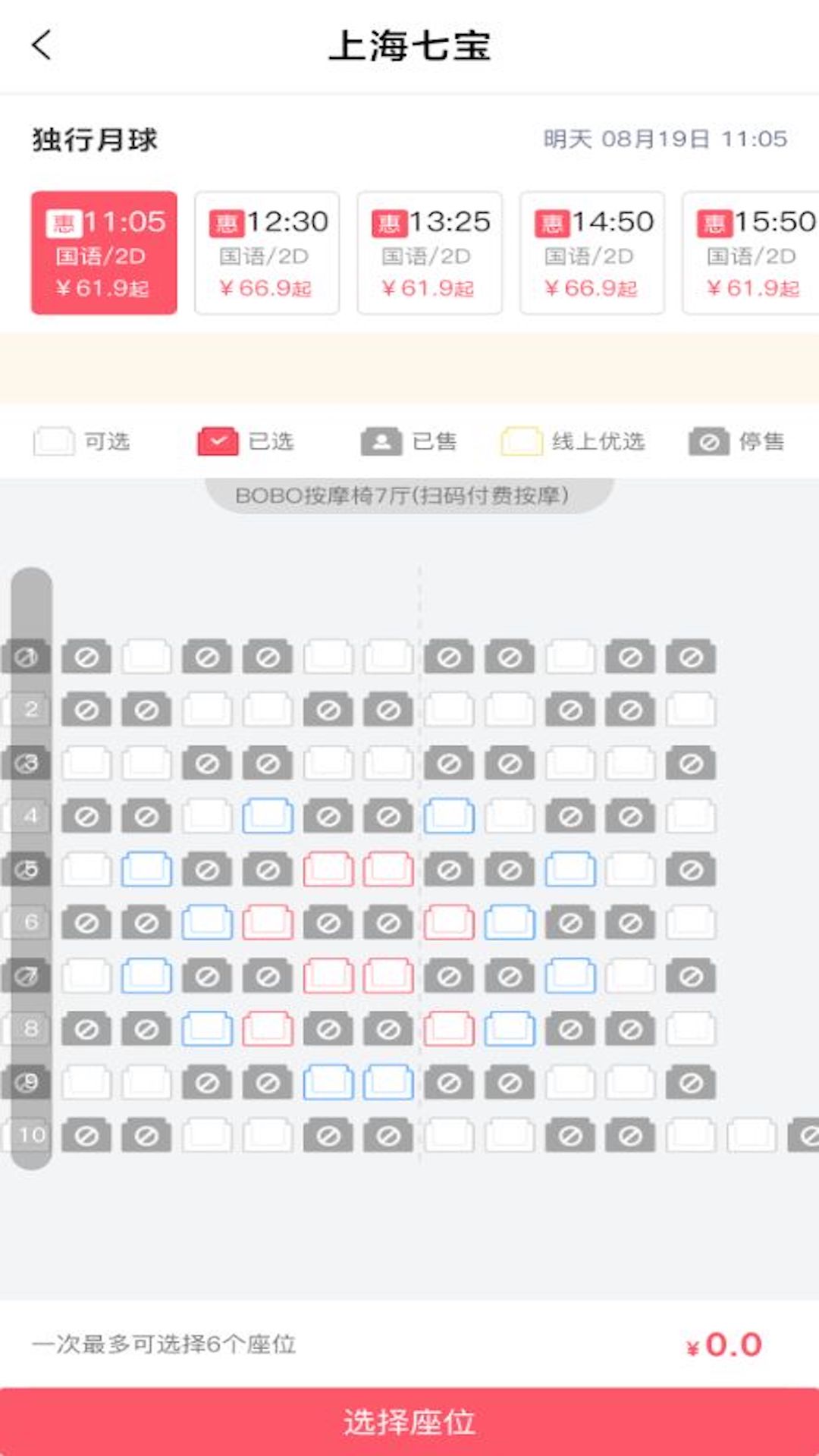819x1456 pixels.
Task: Select a white available seat in row 1
Action: (146, 656)
